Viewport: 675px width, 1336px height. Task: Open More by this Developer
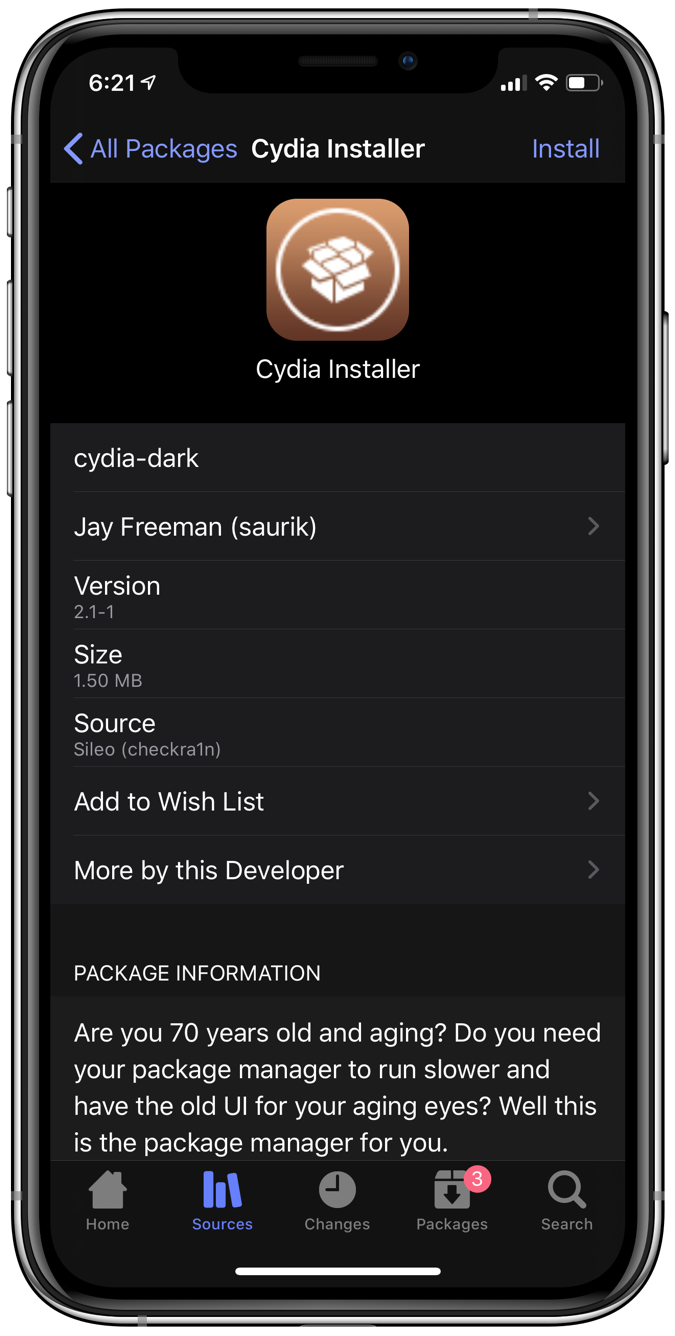338,870
